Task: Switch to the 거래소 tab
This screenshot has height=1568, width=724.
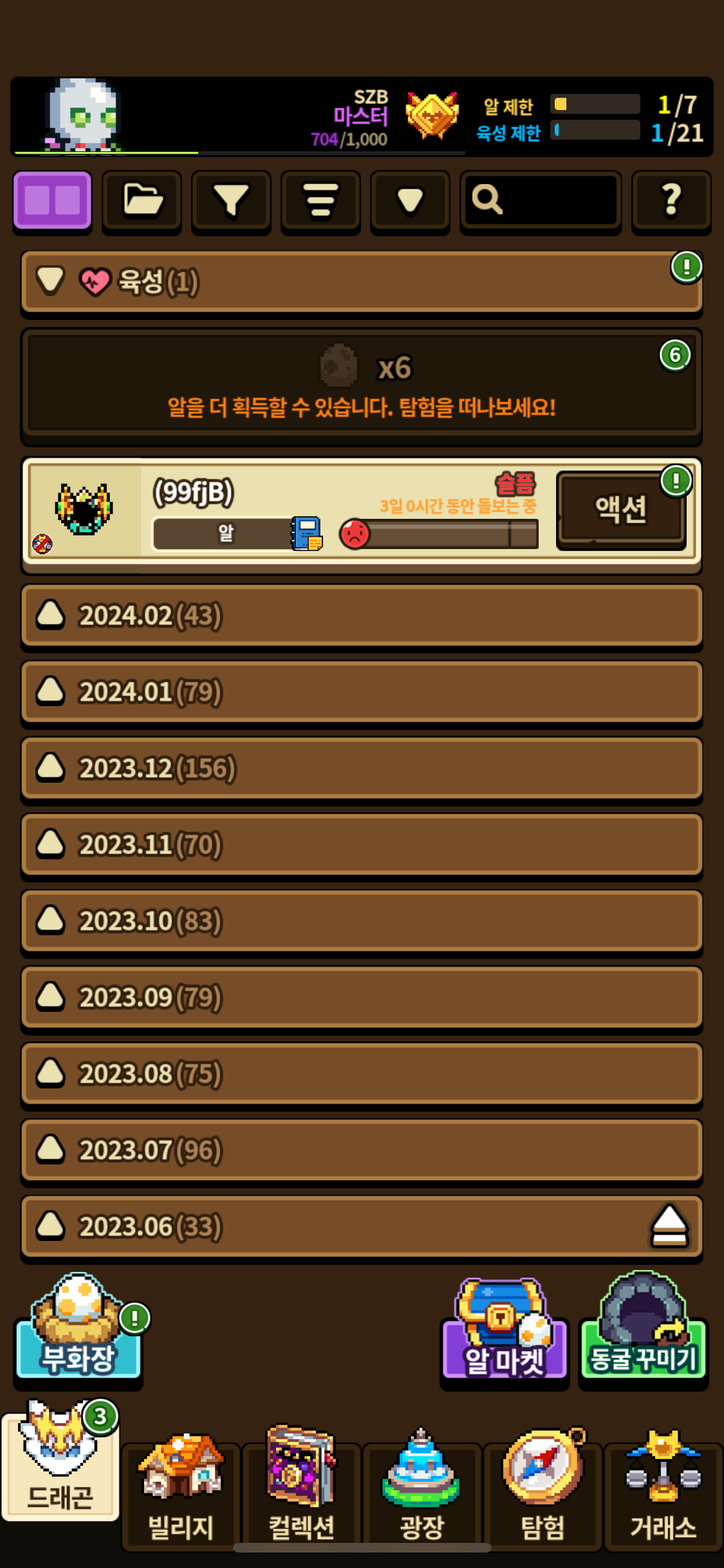Action: pyautogui.click(x=663, y=1493)
